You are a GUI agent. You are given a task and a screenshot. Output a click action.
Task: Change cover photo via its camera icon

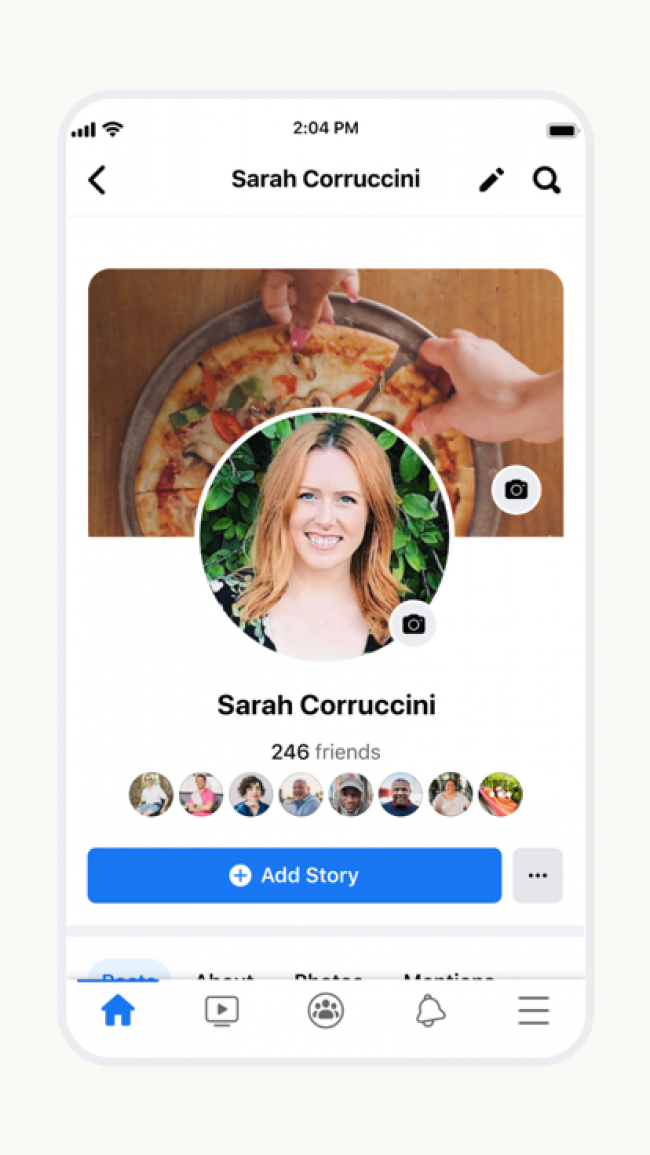coord(516,489)
